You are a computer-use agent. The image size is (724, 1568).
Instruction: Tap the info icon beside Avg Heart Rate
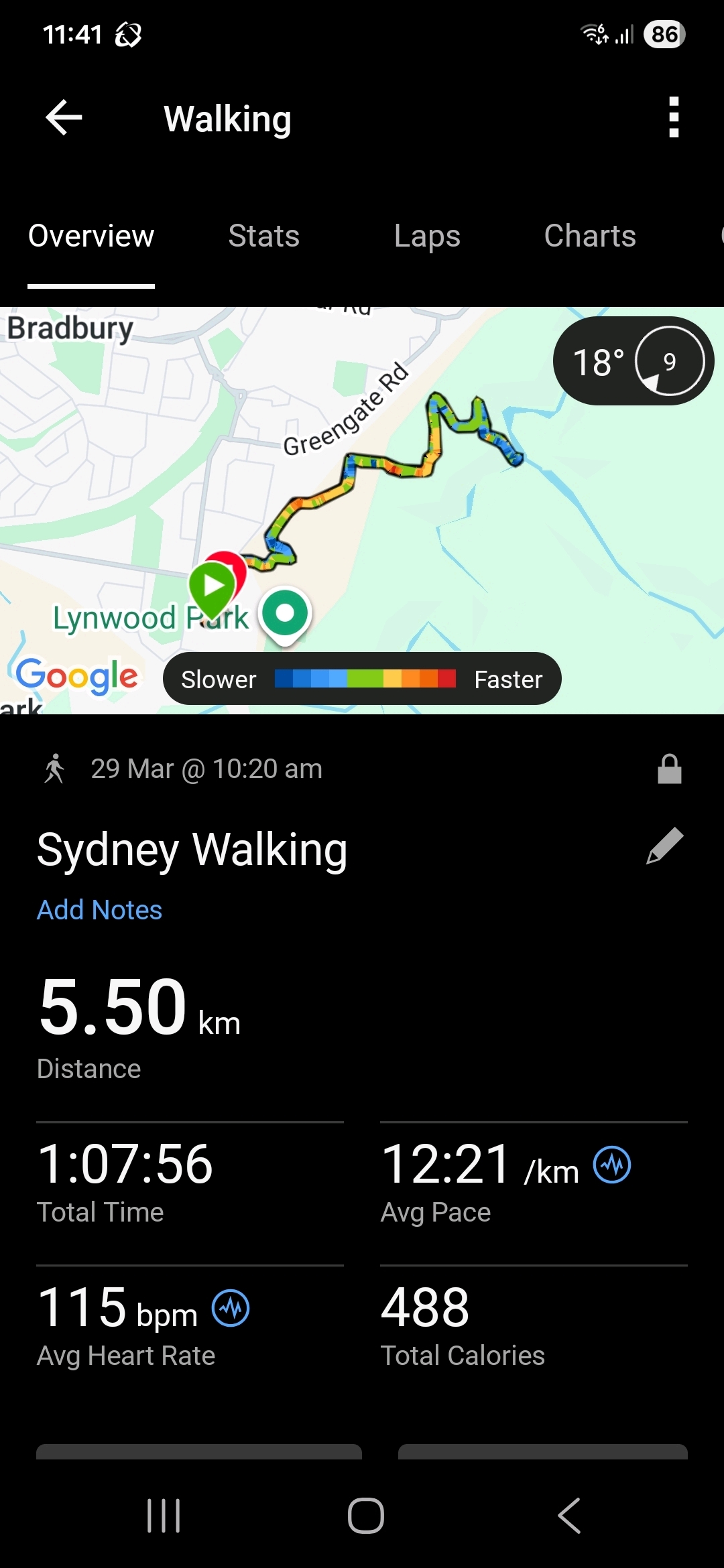pyautogui.click(x=231, y=1308)
